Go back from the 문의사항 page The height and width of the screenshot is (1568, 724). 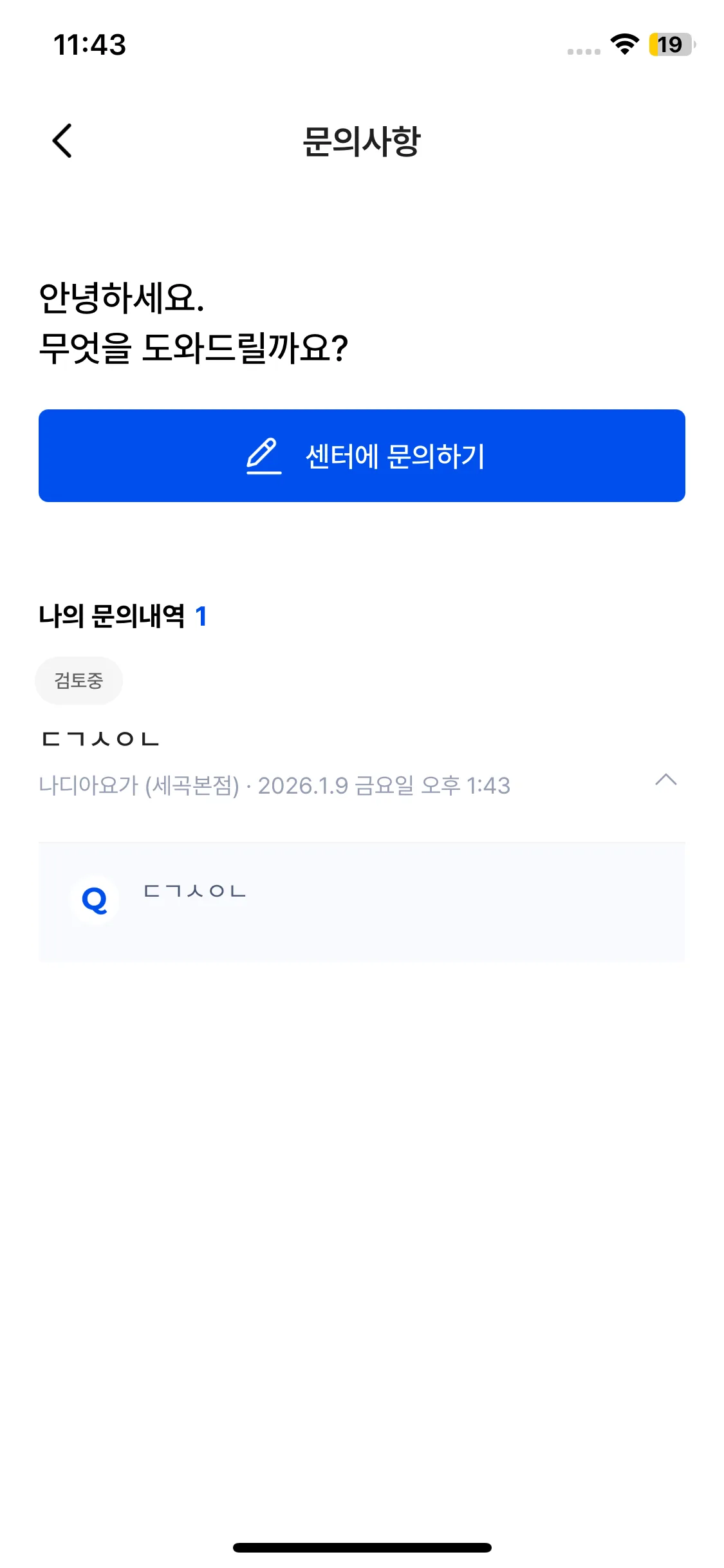pyautogui.click(x=62, y=140)
